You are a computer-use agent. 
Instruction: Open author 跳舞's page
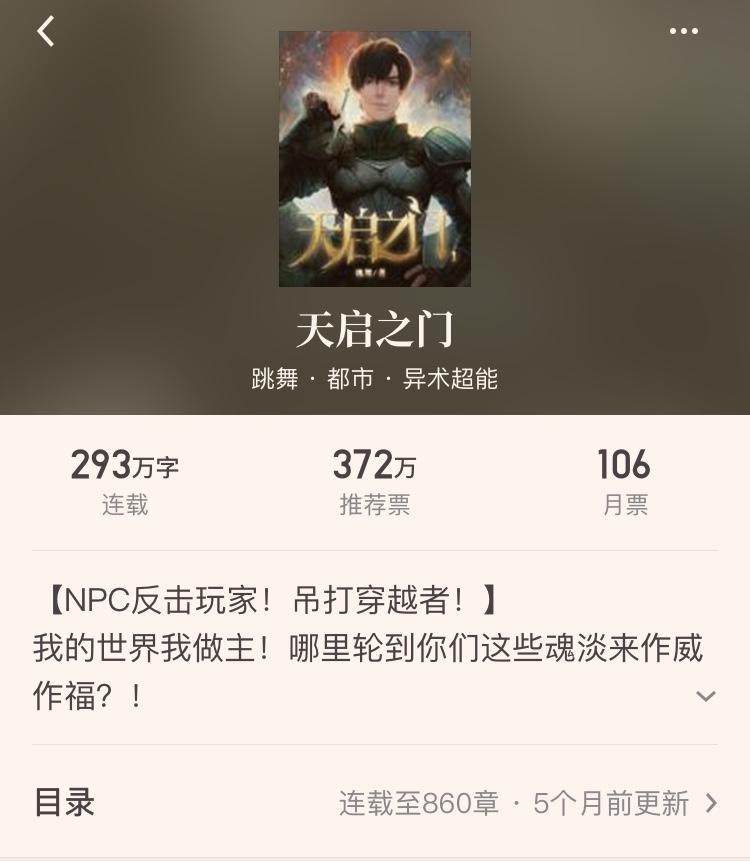click(x=275, y=379)
